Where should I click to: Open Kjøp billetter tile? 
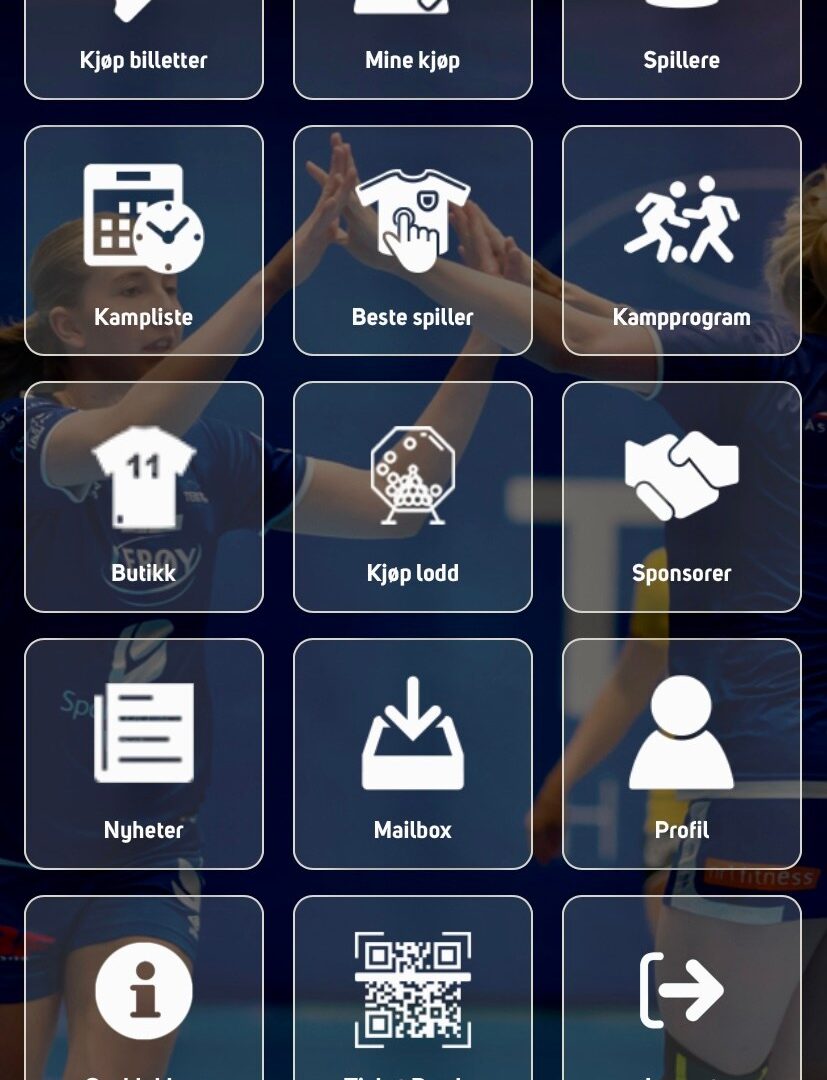point(144,50)
